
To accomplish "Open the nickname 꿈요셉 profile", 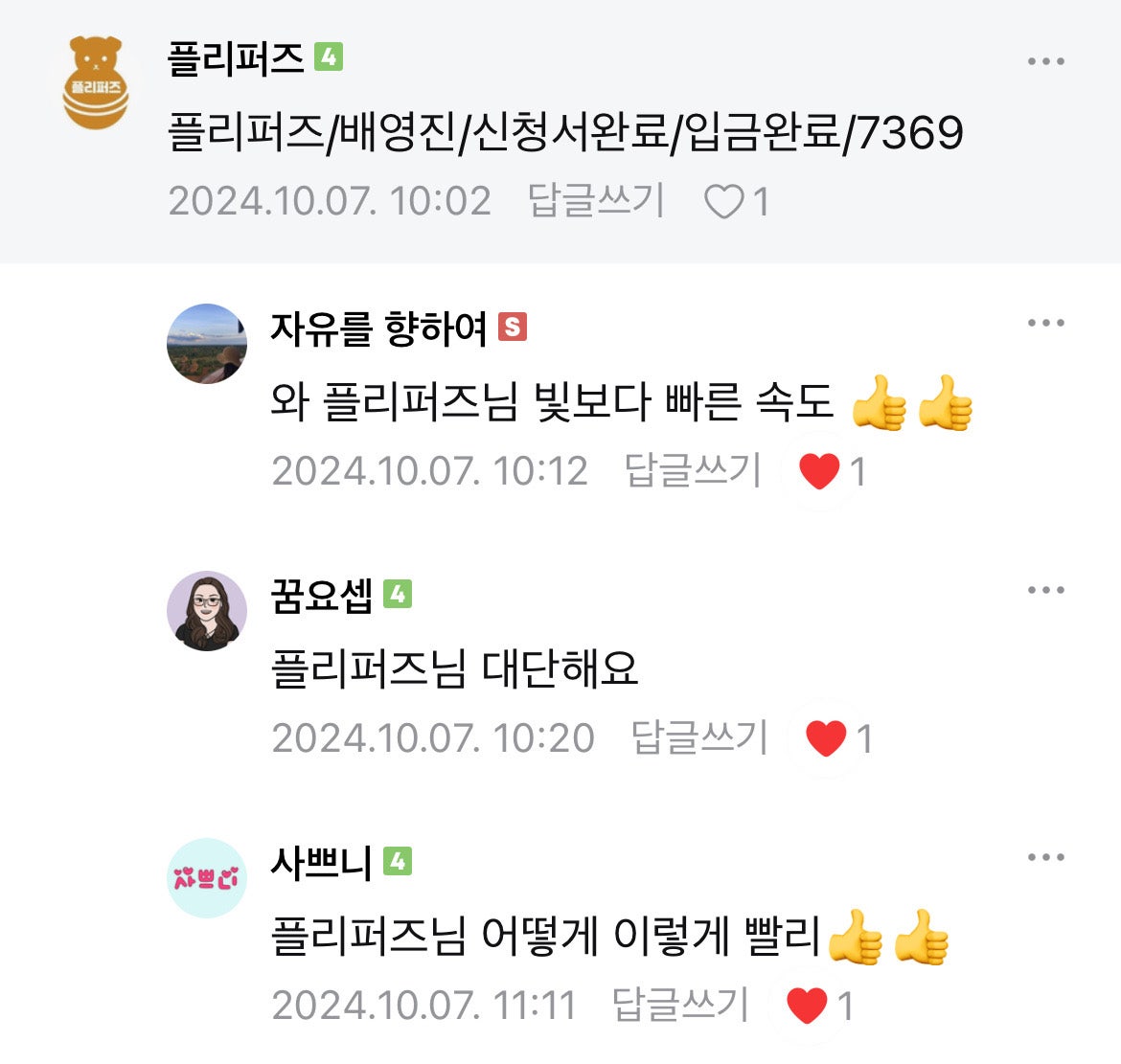I will (322, 595).
